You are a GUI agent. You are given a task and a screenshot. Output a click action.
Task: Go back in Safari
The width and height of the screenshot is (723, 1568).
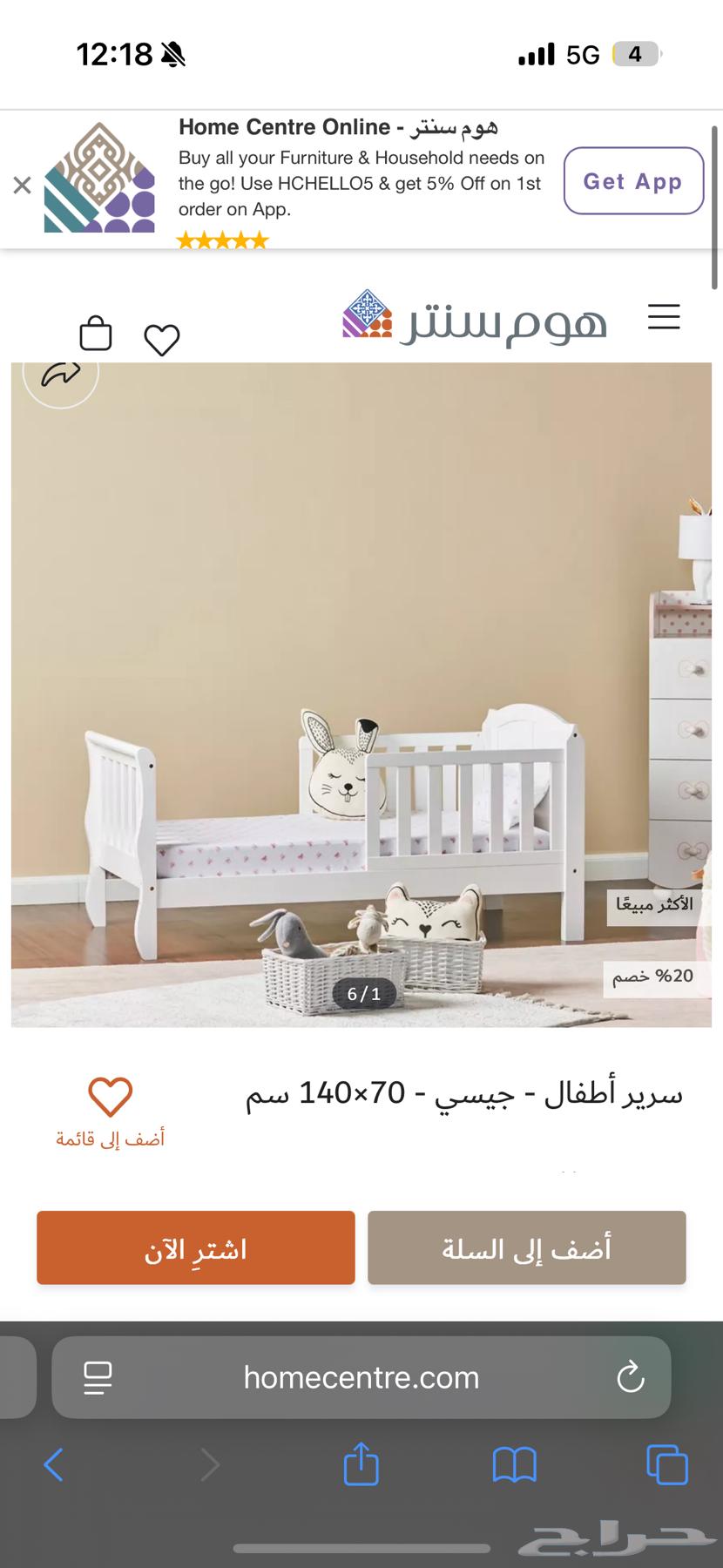pyautogui.click(x=53, y=1464)
